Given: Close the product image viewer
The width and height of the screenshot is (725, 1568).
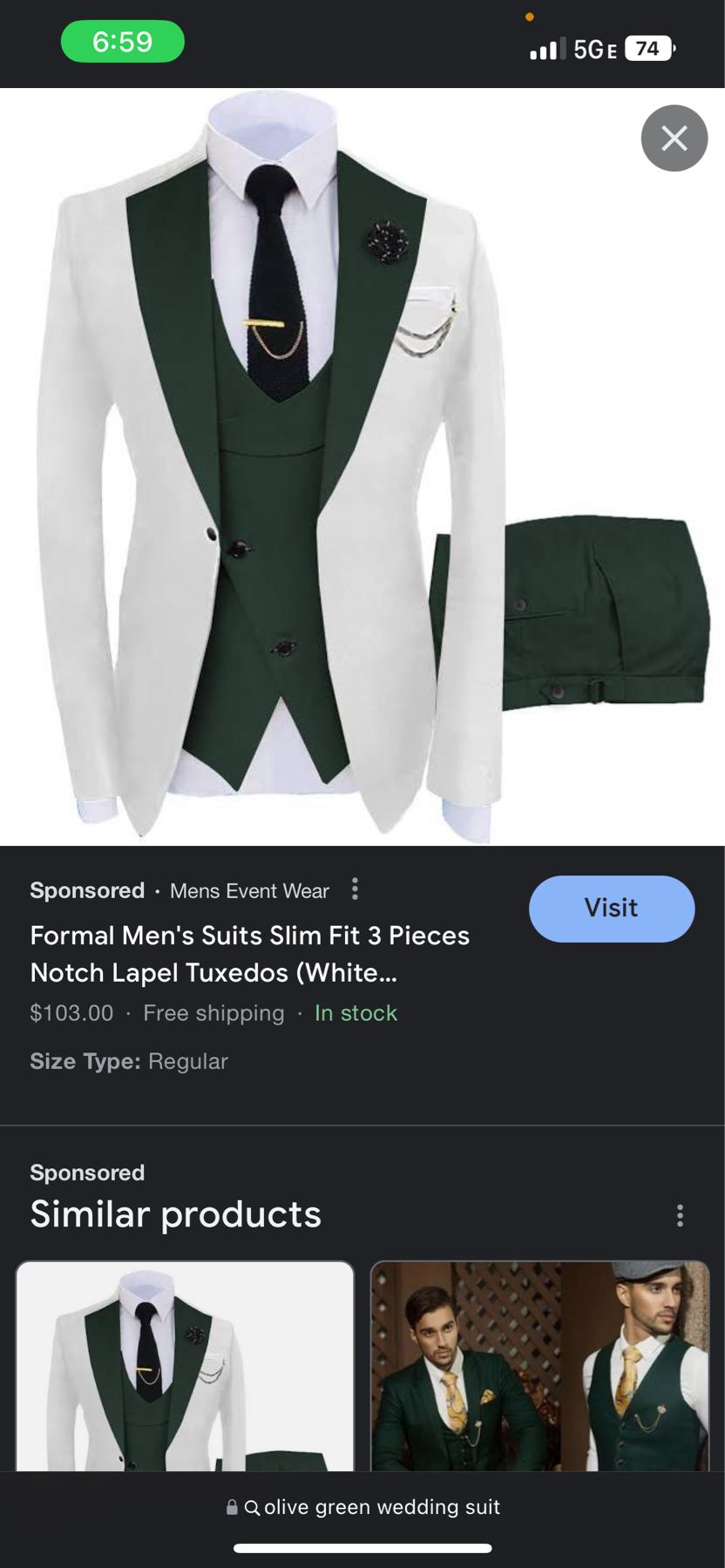Looking at the screenshot, I should coord(674,139).
